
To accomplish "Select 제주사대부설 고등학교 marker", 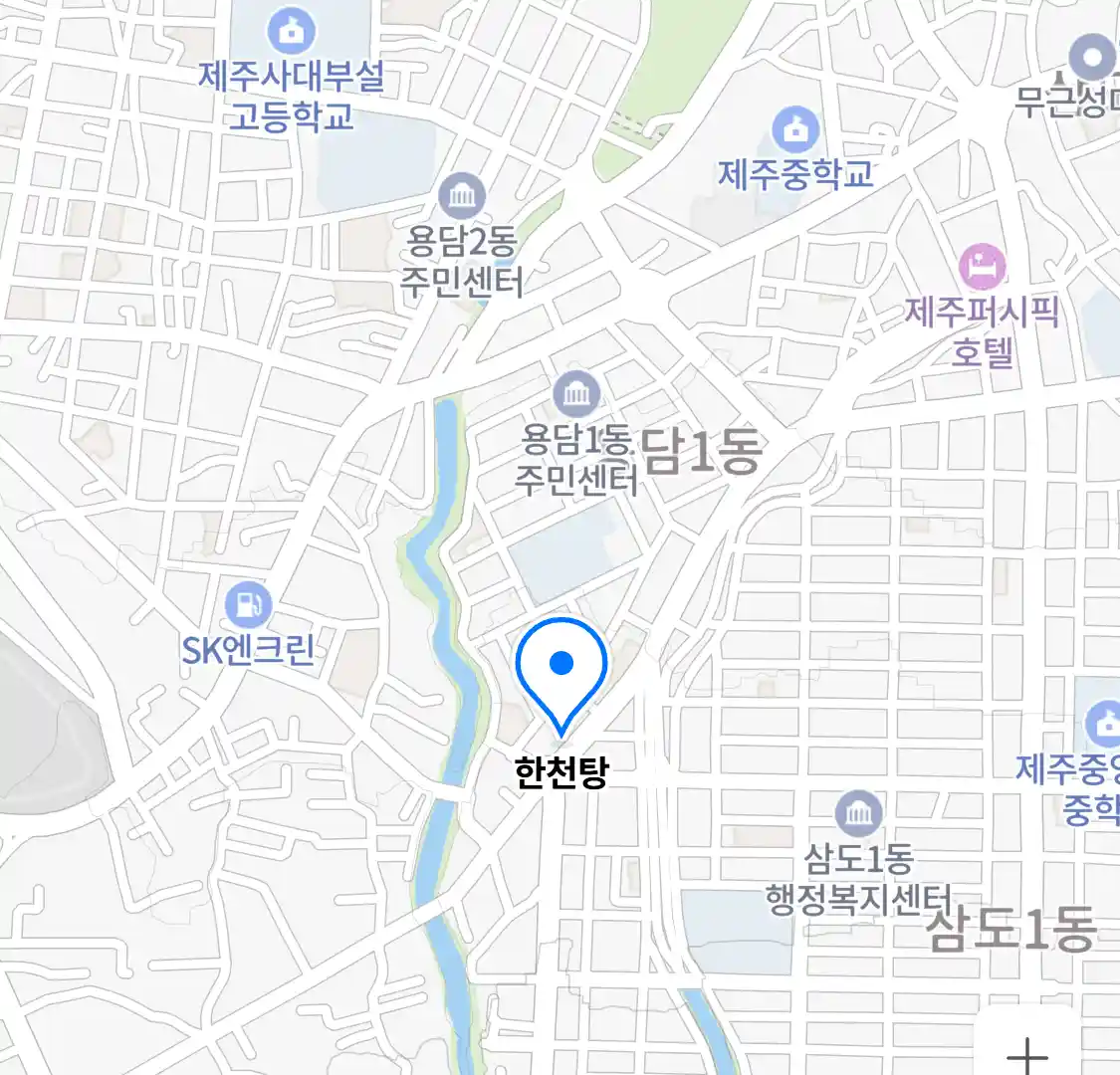I will click(291, 32).
